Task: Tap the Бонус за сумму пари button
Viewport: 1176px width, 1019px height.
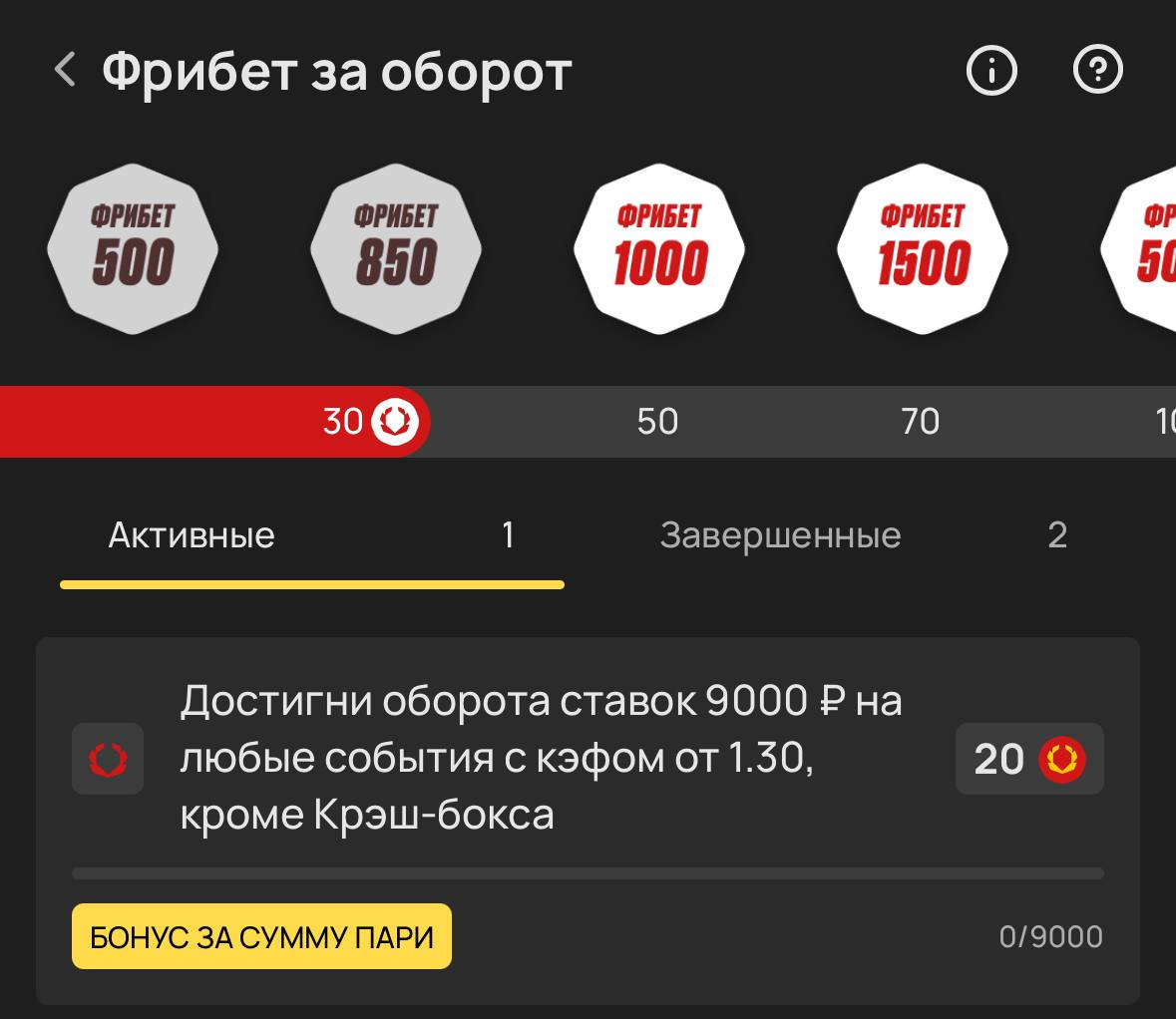Action: click(x=261, y=937)
